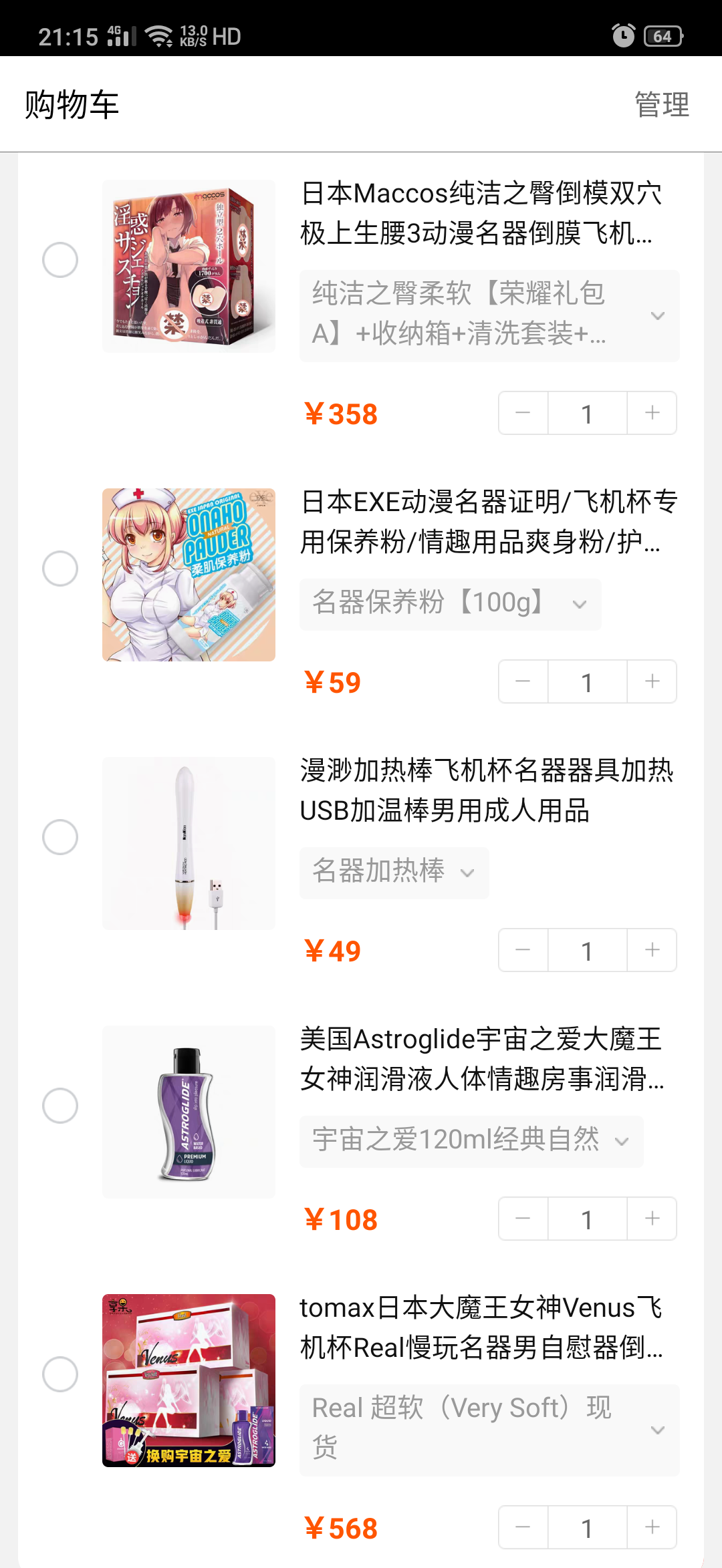Decrease quantity of the ¥59 保养粉 item
The width and height of the screenshot is (722, 1568).
pyautogui.click(x=522, y=681)
